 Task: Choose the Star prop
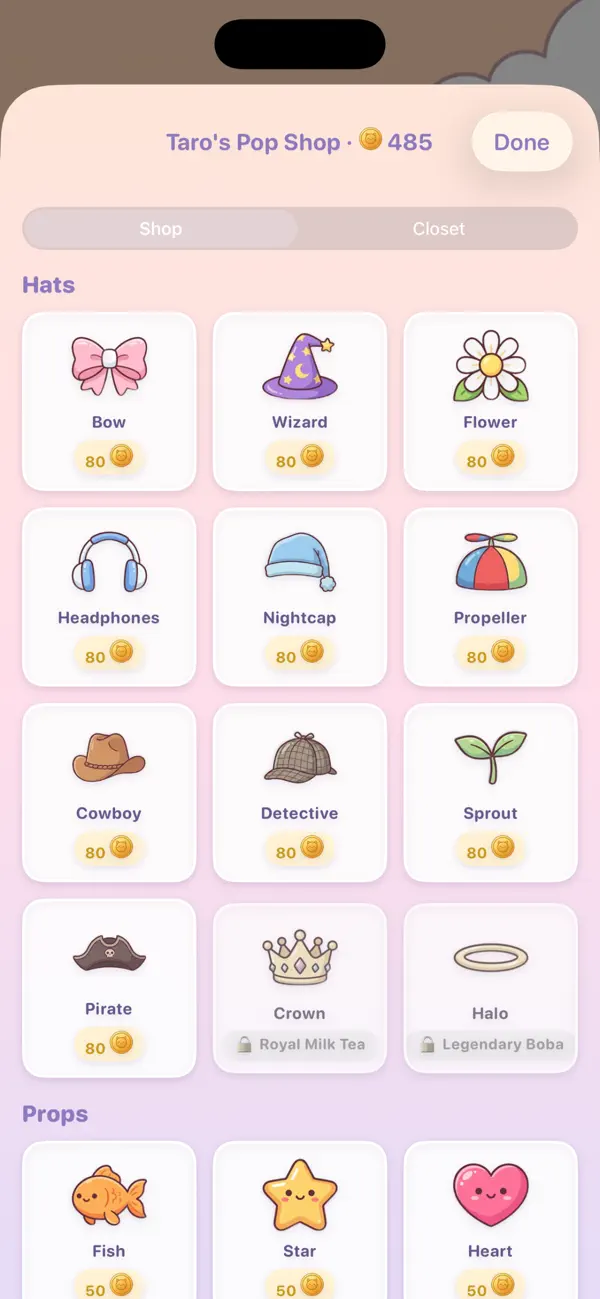tap(300, 1220)
